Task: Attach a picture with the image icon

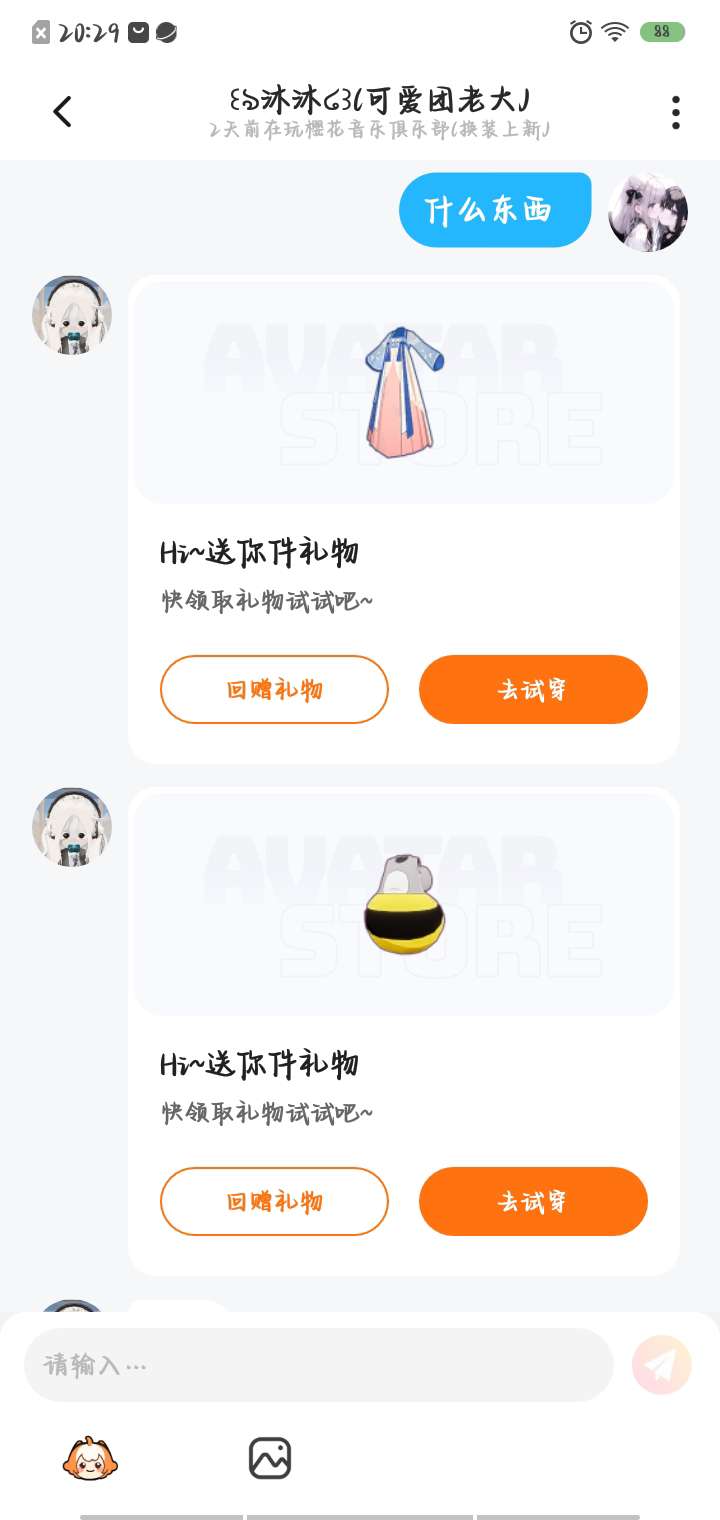Action: pyautogui.click(x=270, y=1458)
